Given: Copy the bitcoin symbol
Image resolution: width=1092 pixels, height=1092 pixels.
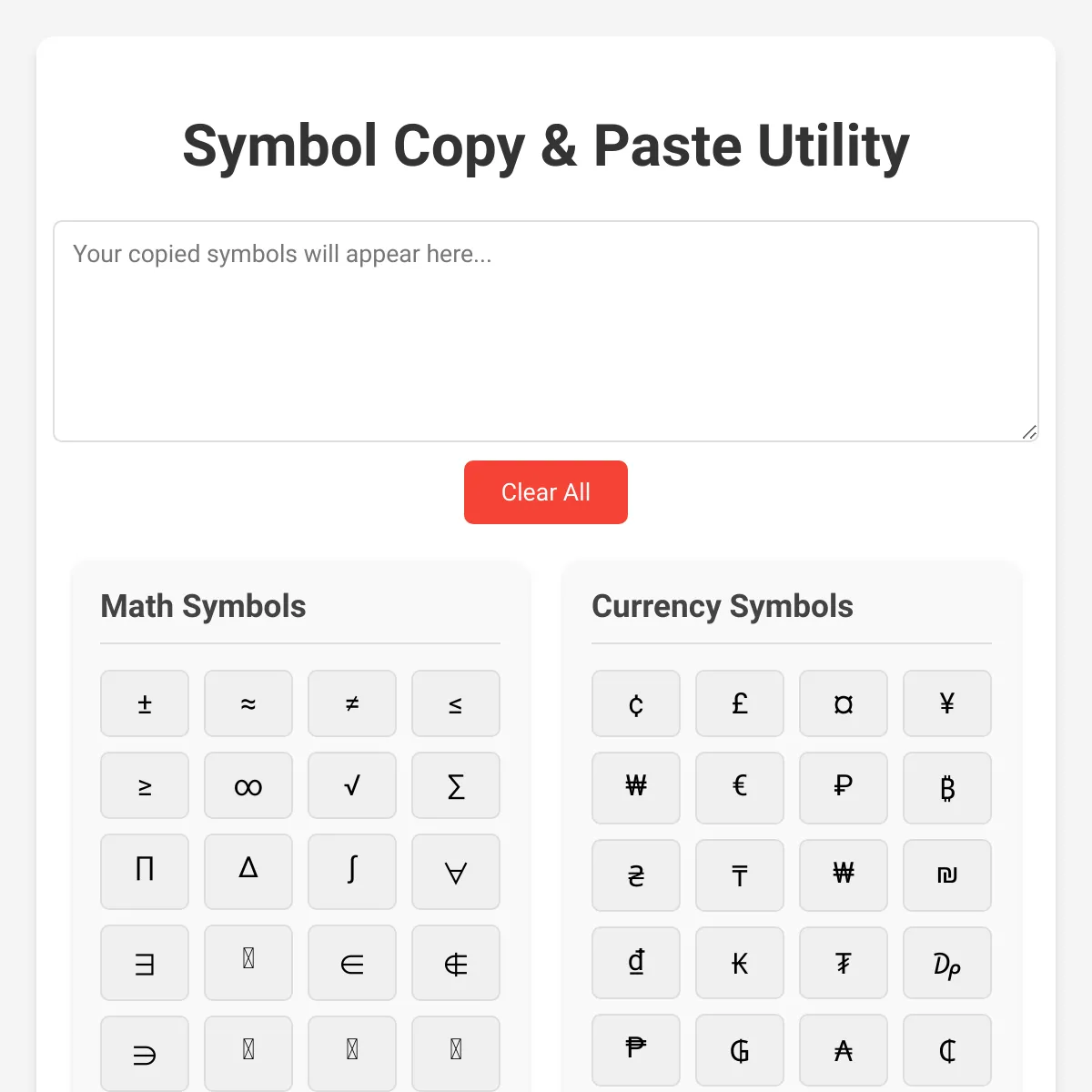Looking at the screenshot, I should (947, 788).
